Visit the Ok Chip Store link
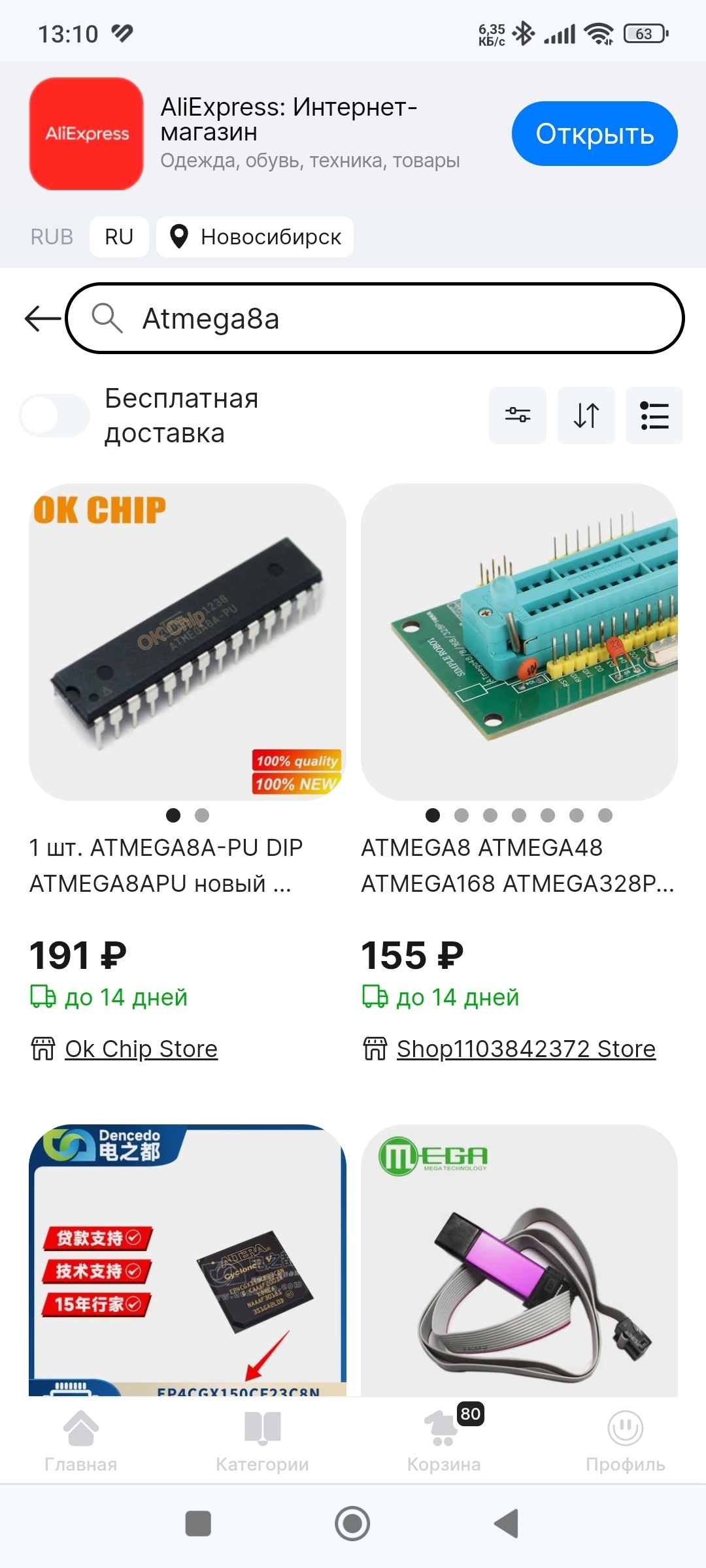 141,1049
